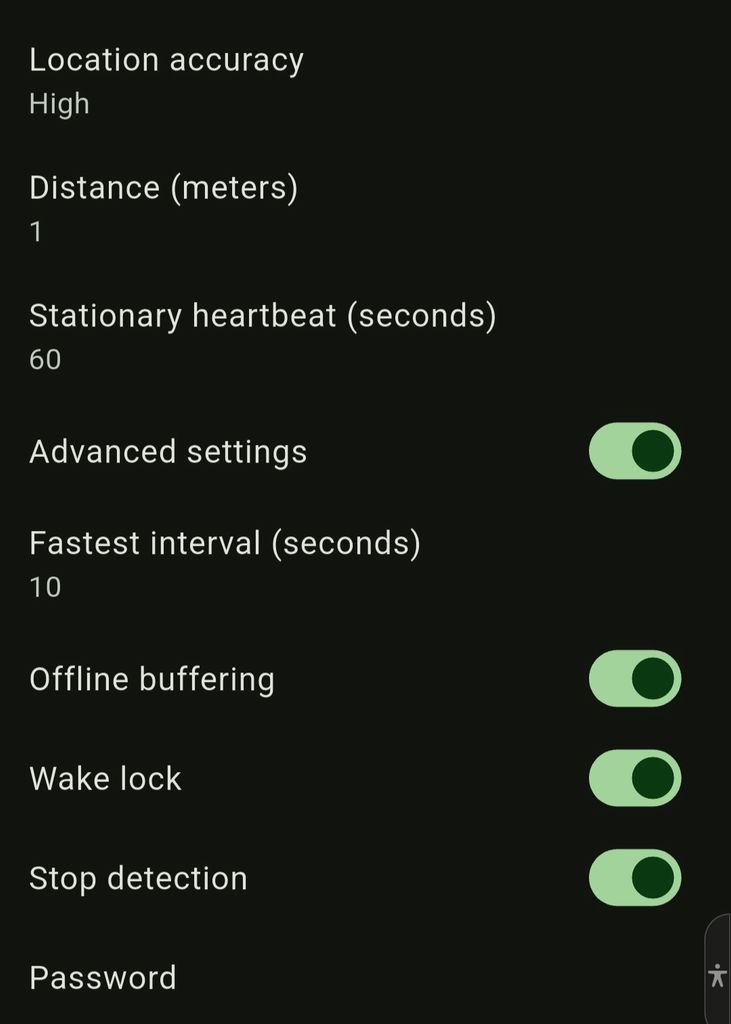Select the Advanced settings row

coord(167,451)
